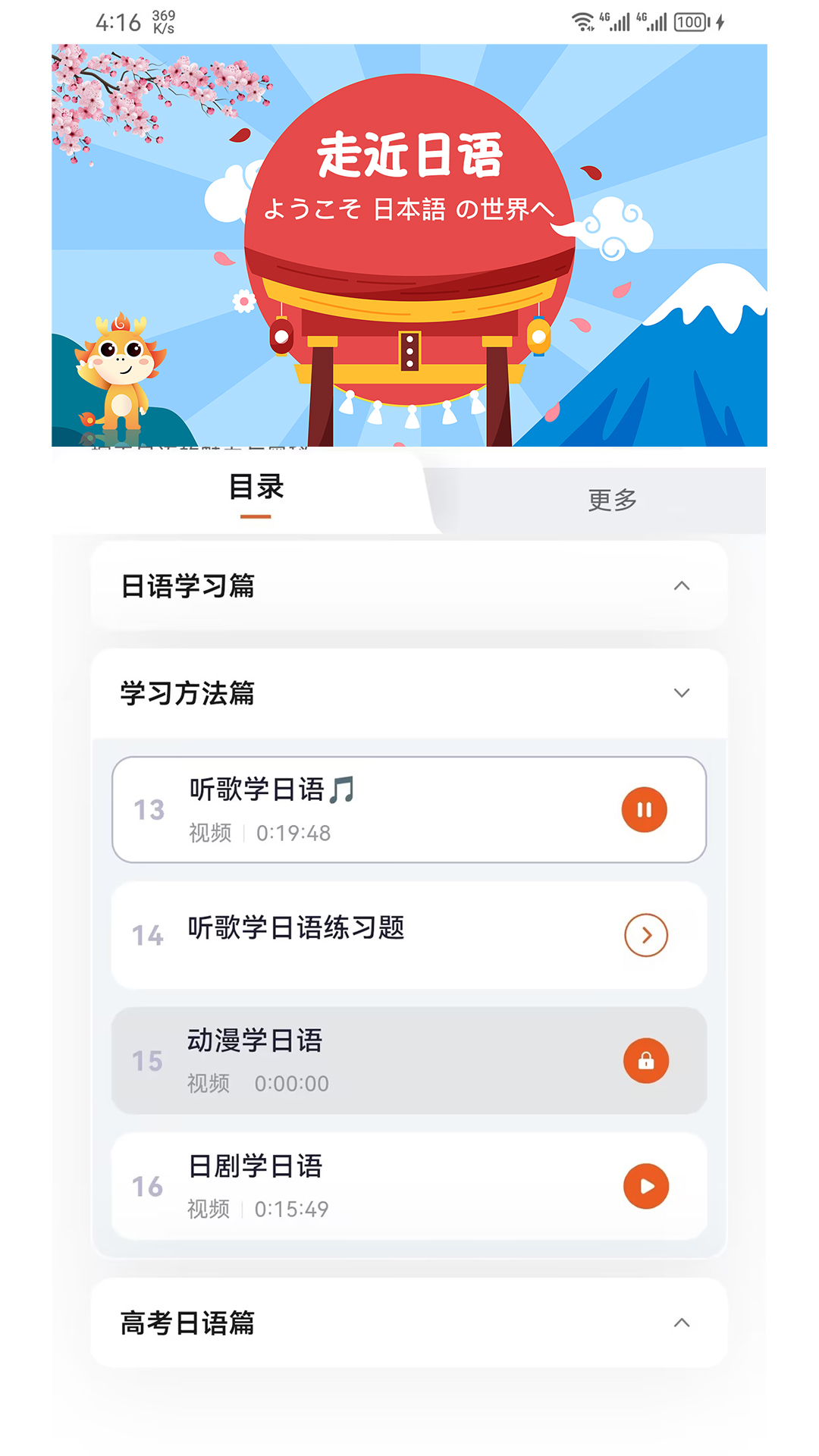
Task: Play the 日剧学日语 video
Action: coord(645,1186)
